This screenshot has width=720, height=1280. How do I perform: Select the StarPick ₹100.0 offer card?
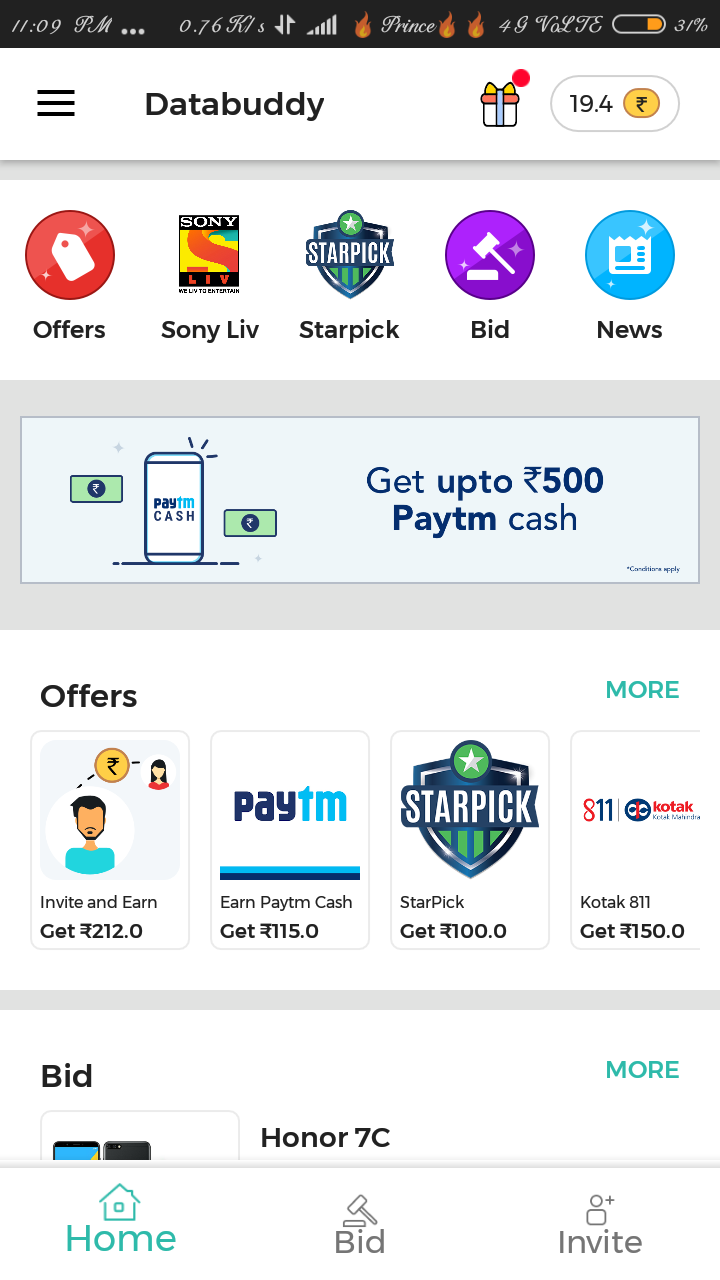pos(470,839)
